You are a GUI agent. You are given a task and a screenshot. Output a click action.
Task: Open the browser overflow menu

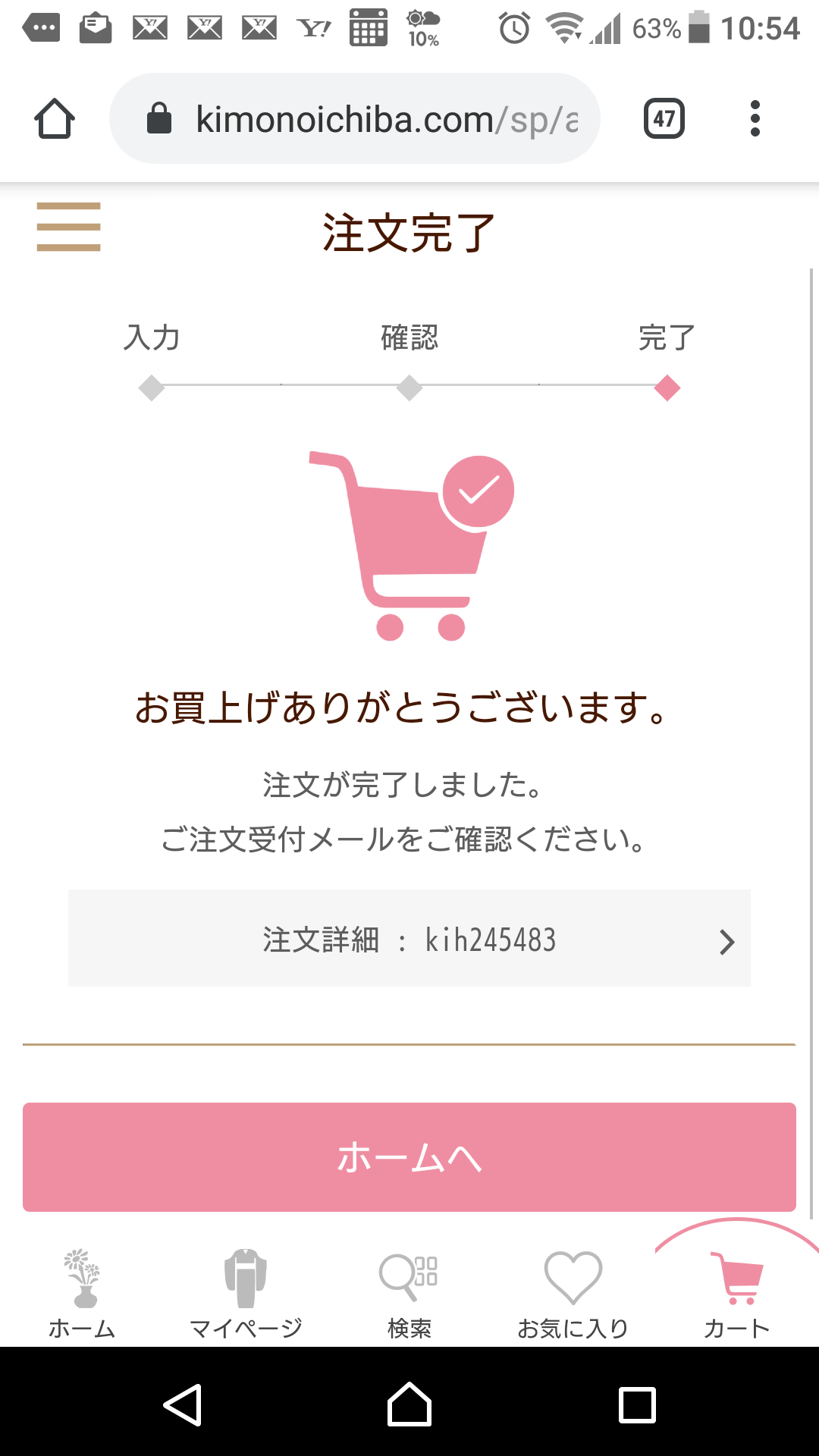(755, 119)
